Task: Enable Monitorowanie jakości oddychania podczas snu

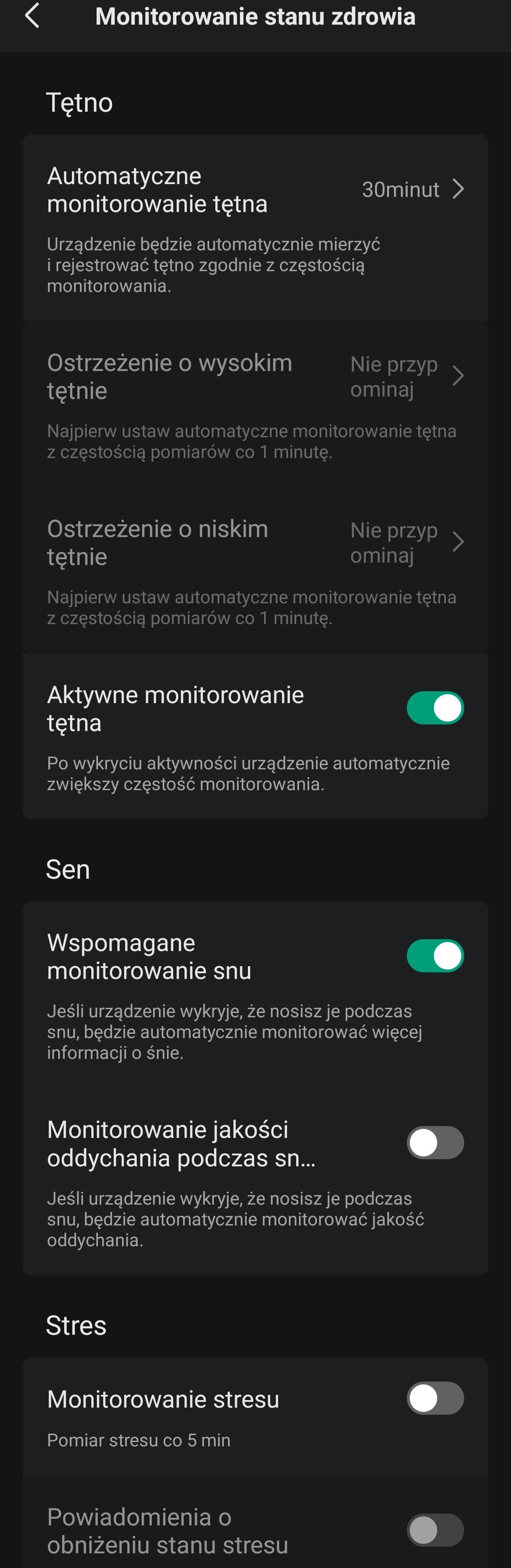Action: 435,1143
